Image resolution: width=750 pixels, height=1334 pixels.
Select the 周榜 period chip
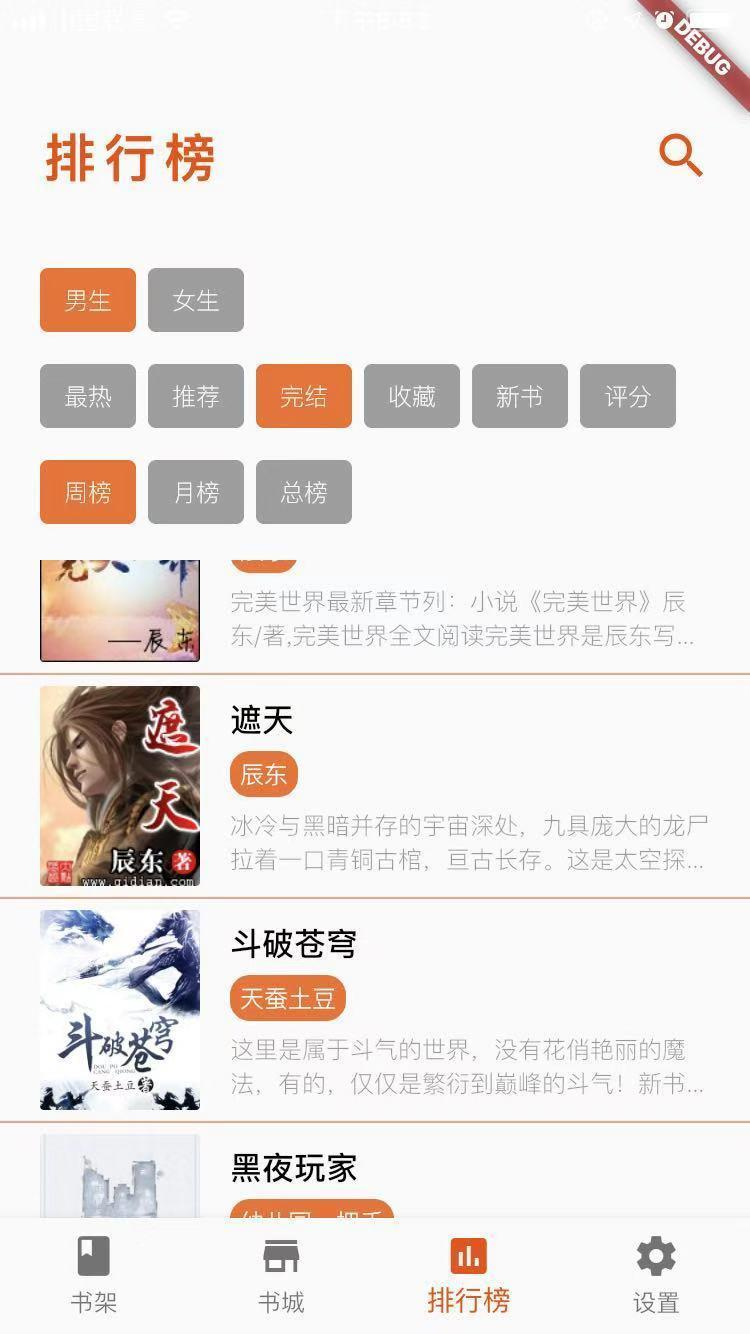(x=88, y=492)
